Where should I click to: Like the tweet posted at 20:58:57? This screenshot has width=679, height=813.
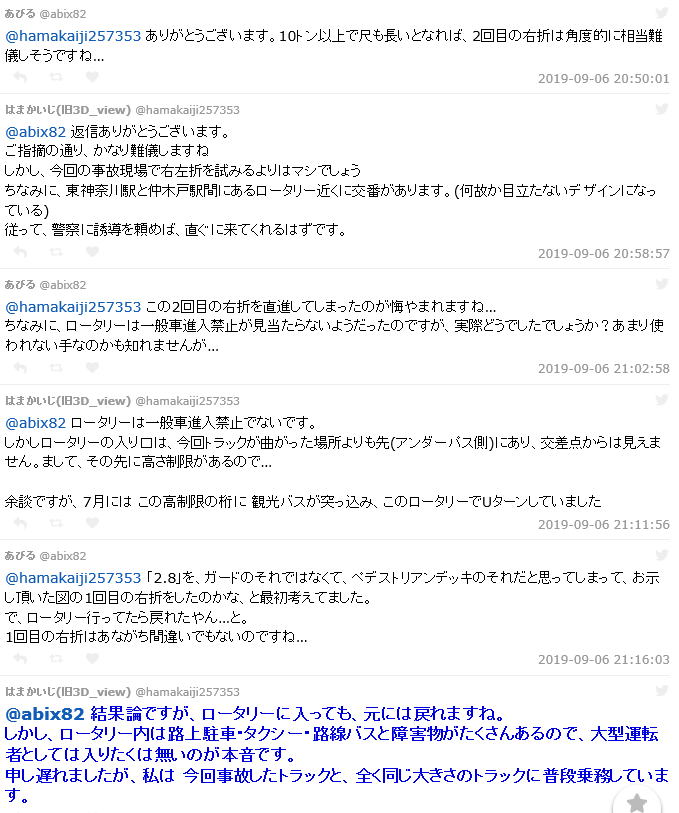pyautogui.click(x=92, y=252)
